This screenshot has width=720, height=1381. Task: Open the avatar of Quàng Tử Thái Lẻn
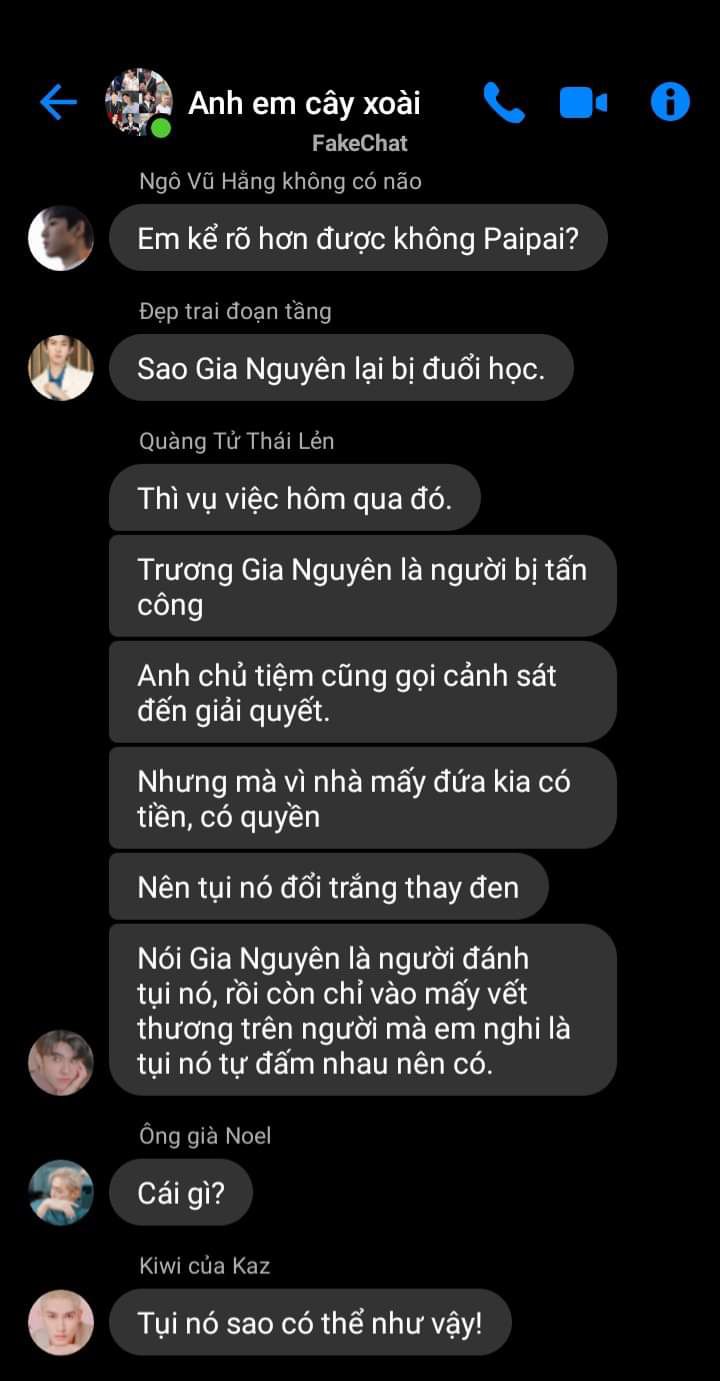tap(61, 1062)
